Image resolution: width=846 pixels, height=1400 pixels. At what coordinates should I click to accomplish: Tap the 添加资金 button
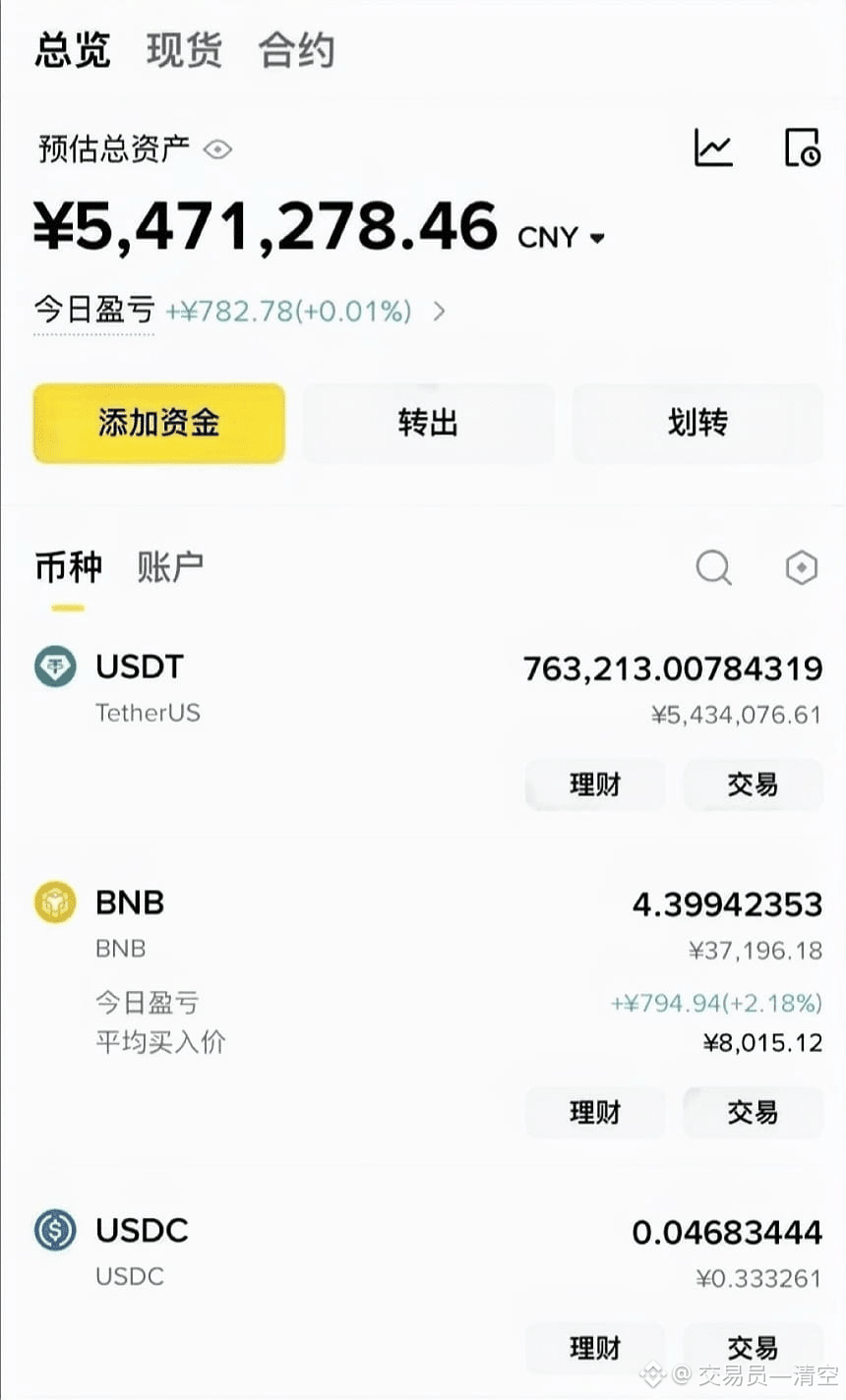[x=158, y=424]
